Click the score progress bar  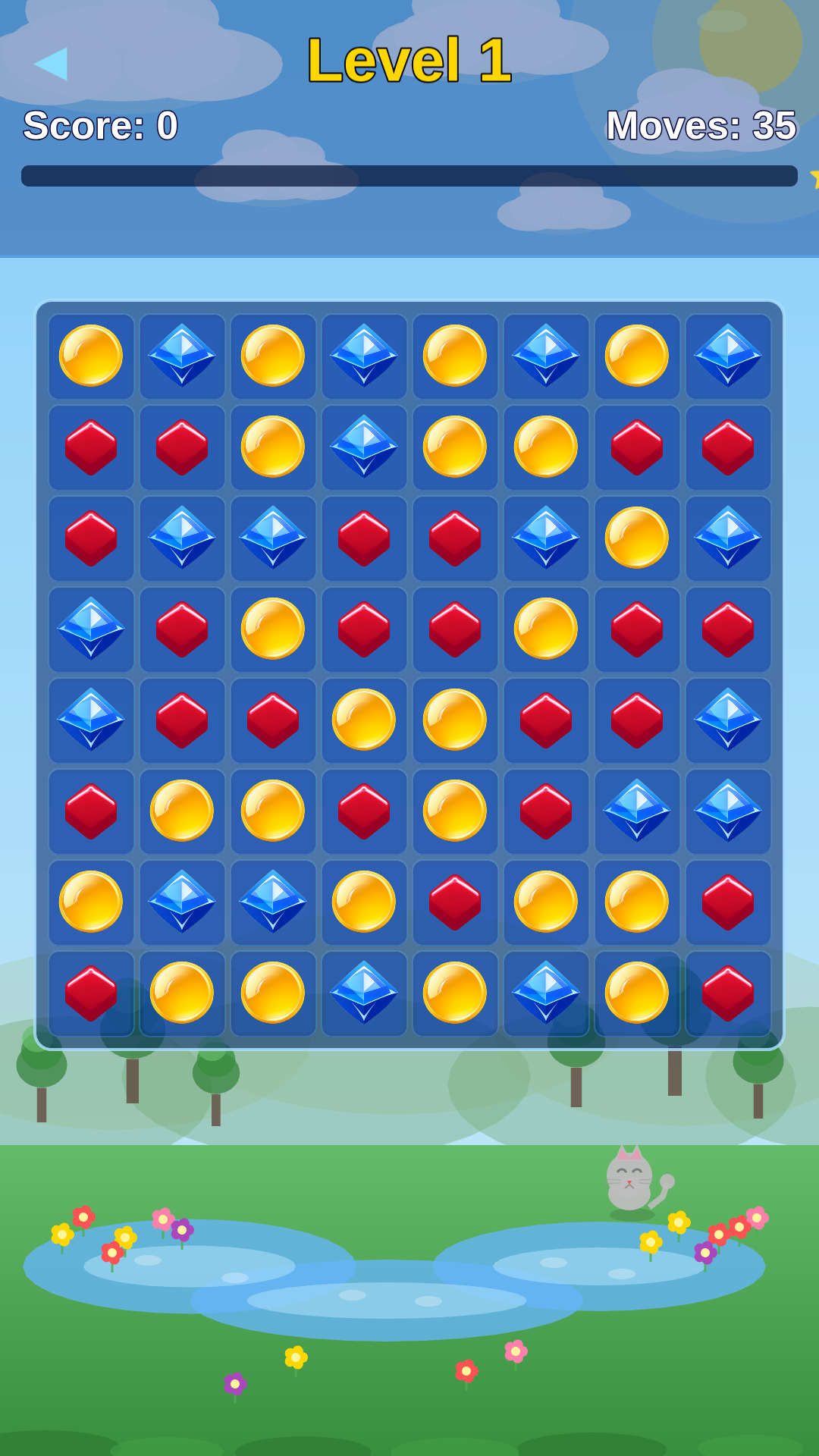(409, 176)
